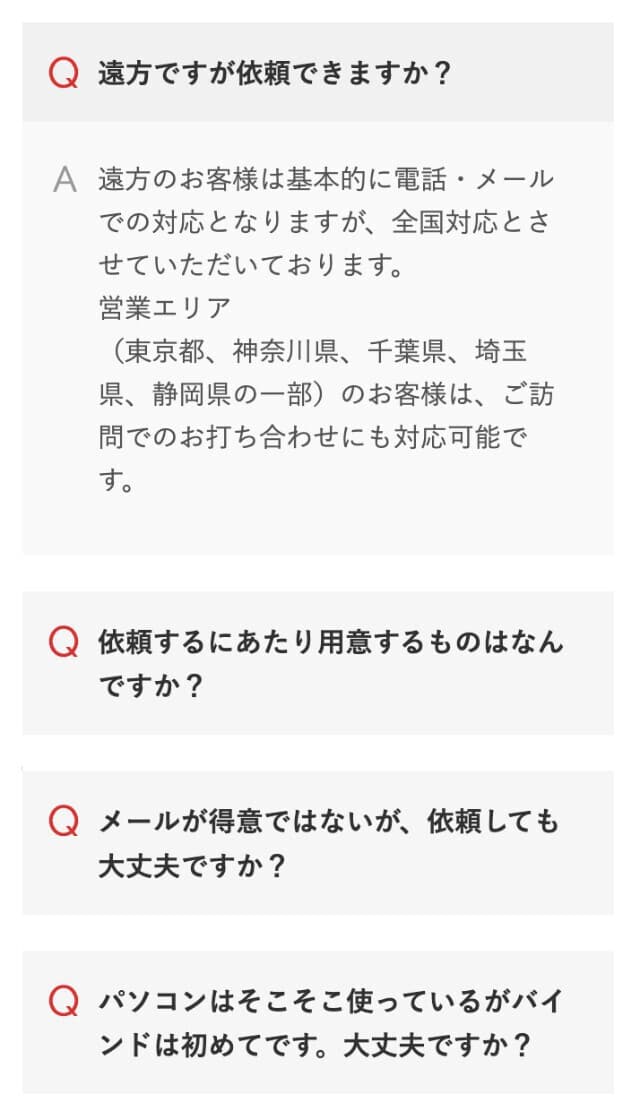
Task: Expand 依頼するにあたり用意するもの question
Action: (x=318, y=663)
